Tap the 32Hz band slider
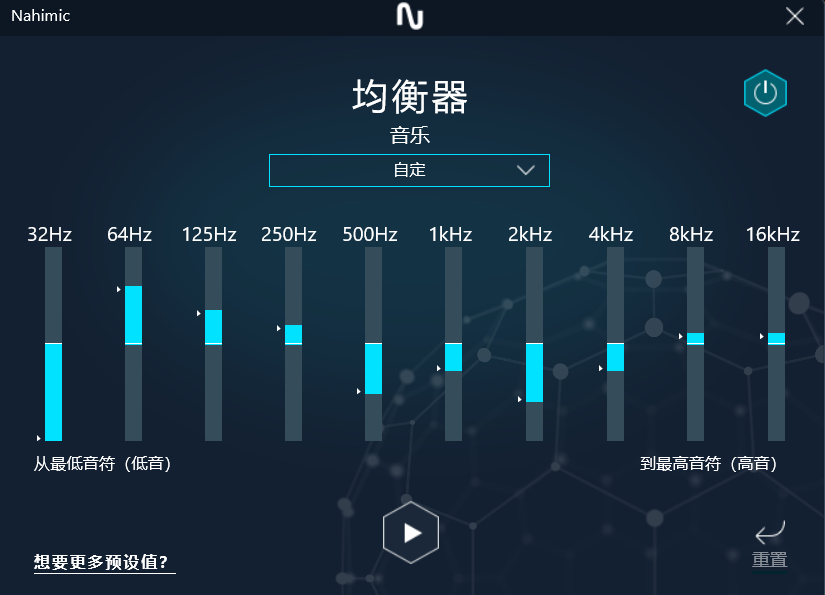 coord(53,343)
